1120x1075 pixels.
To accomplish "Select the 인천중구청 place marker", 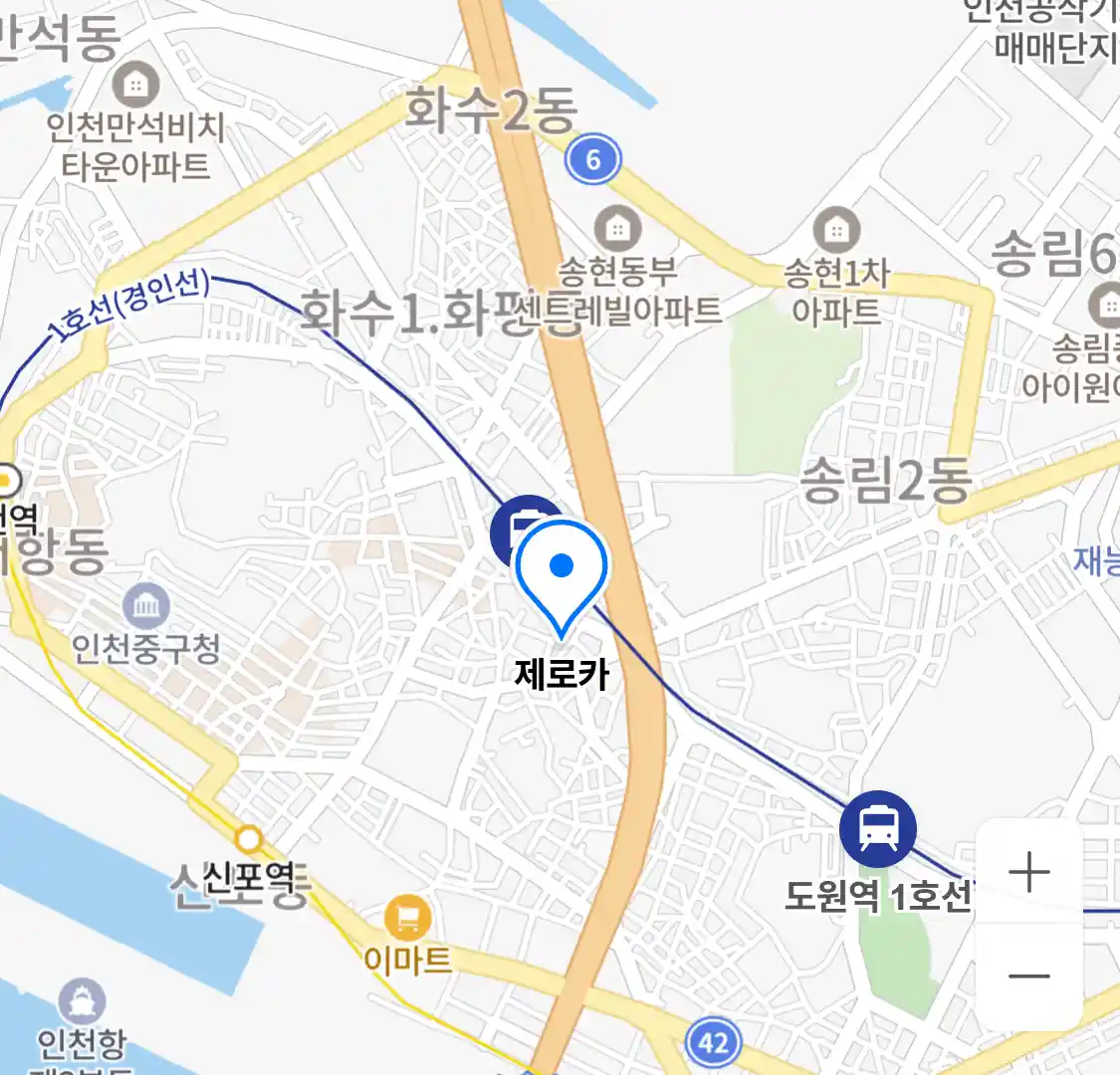I will point(146,604).
